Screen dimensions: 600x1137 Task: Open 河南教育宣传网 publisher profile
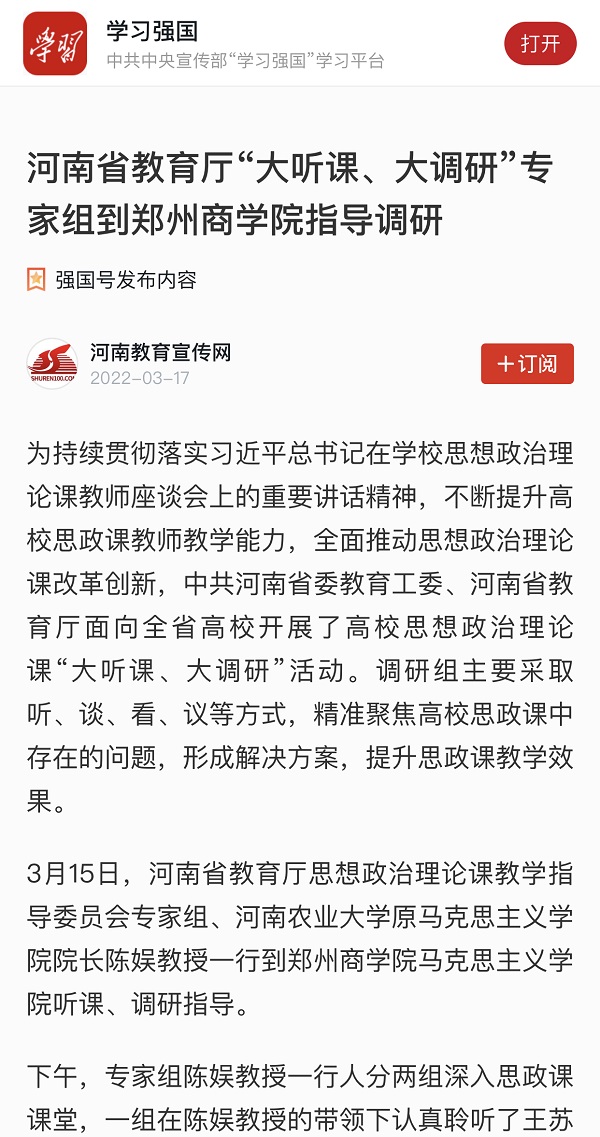pyautogui.click(x=160, y=353)
